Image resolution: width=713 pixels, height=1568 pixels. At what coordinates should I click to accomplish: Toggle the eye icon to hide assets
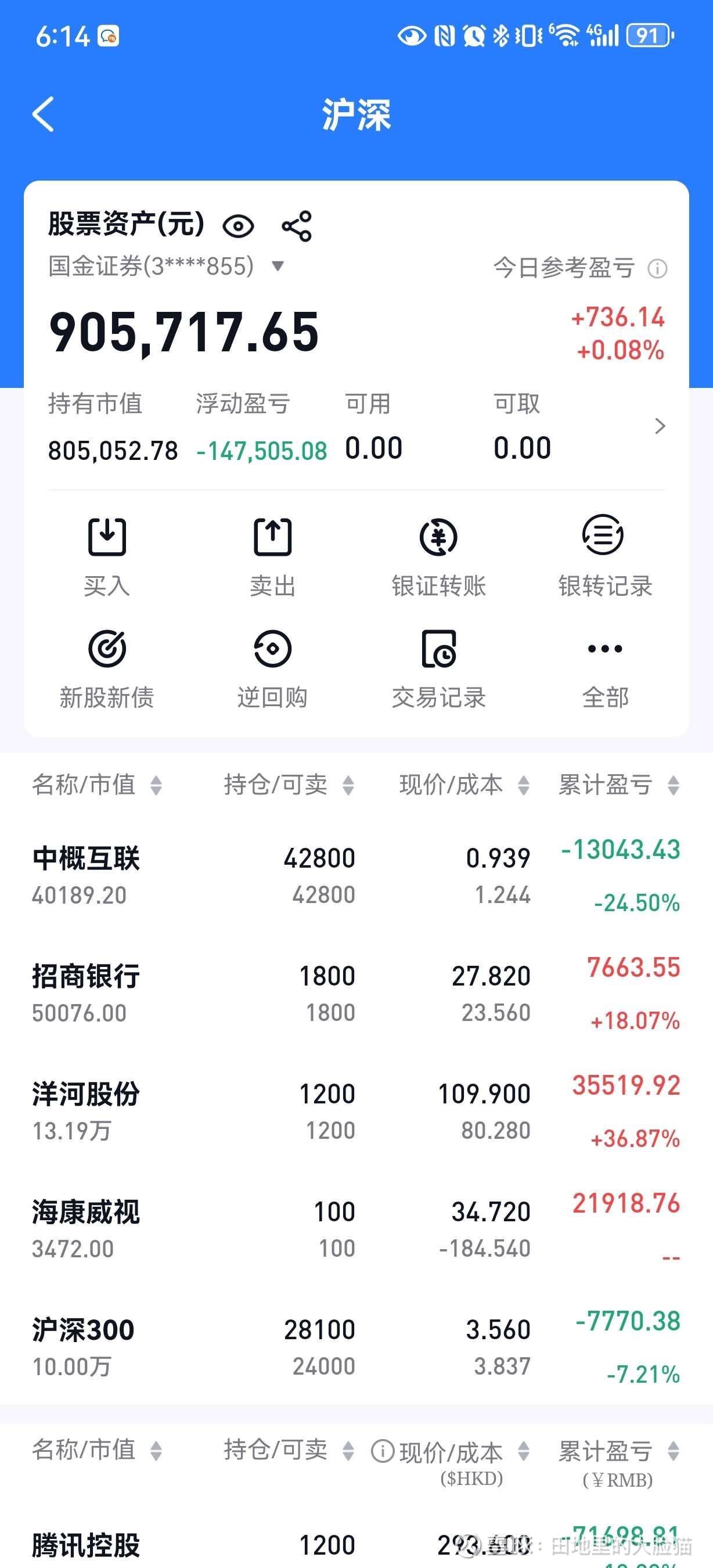click(239, 226)
